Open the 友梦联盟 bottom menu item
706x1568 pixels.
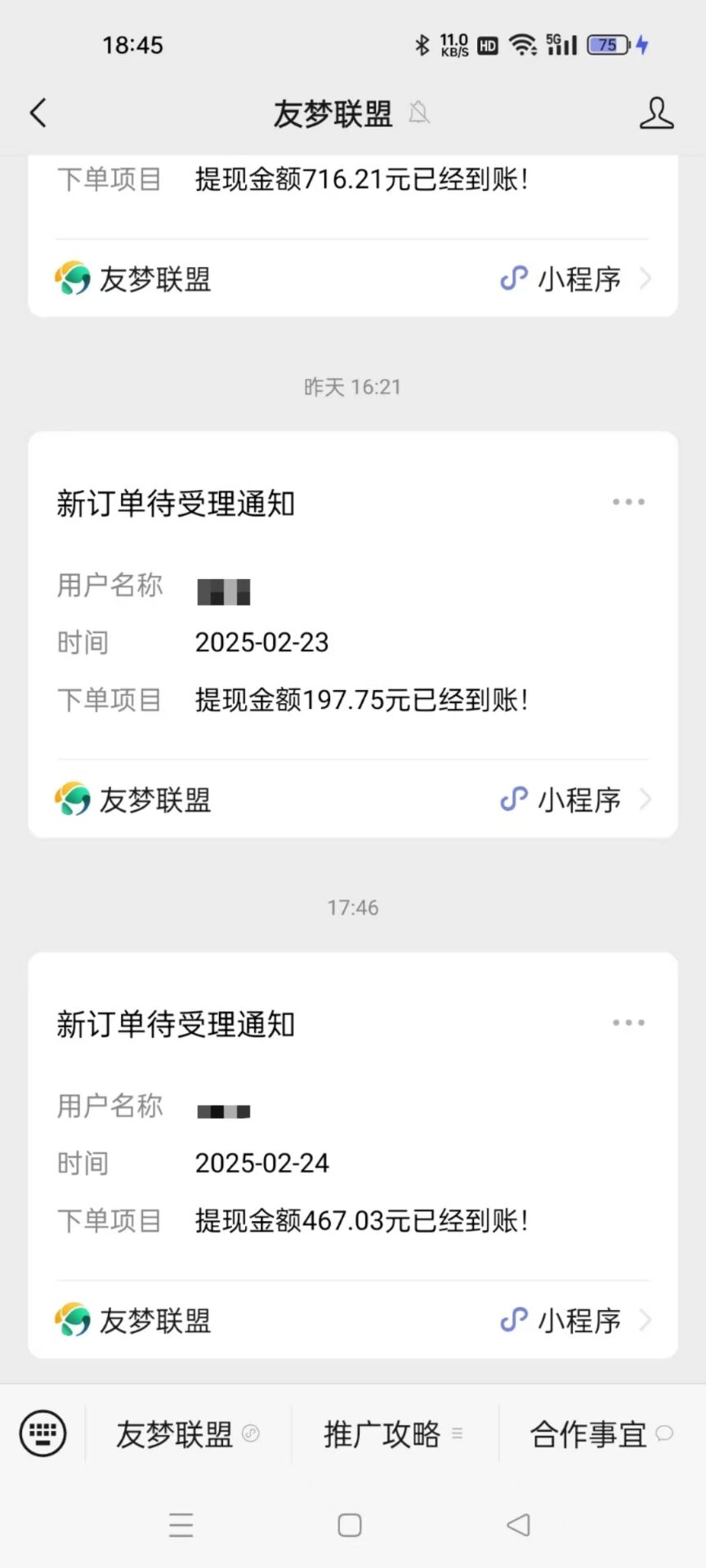188,1434
